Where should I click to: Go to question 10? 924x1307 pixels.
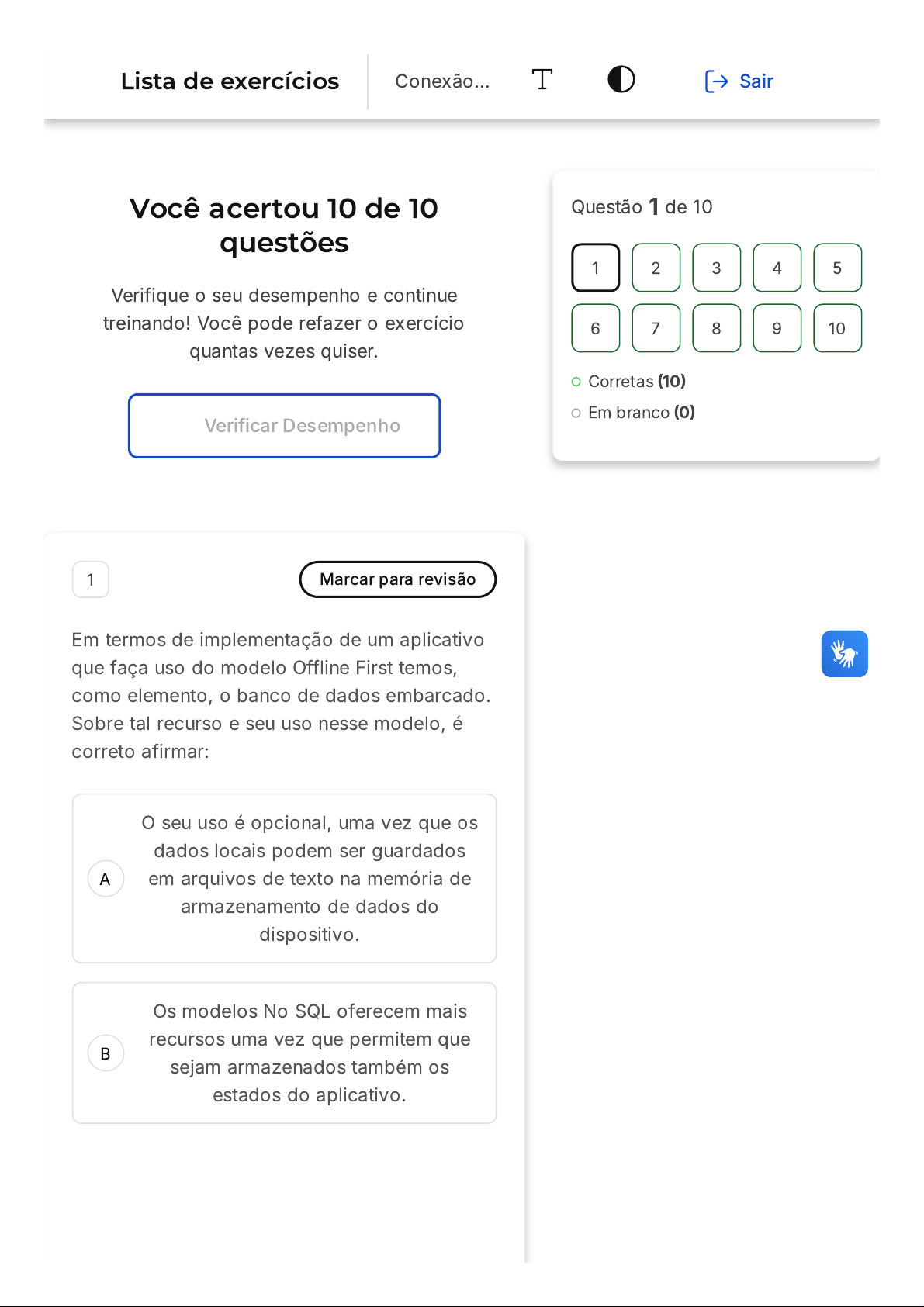tap(838, 328)
